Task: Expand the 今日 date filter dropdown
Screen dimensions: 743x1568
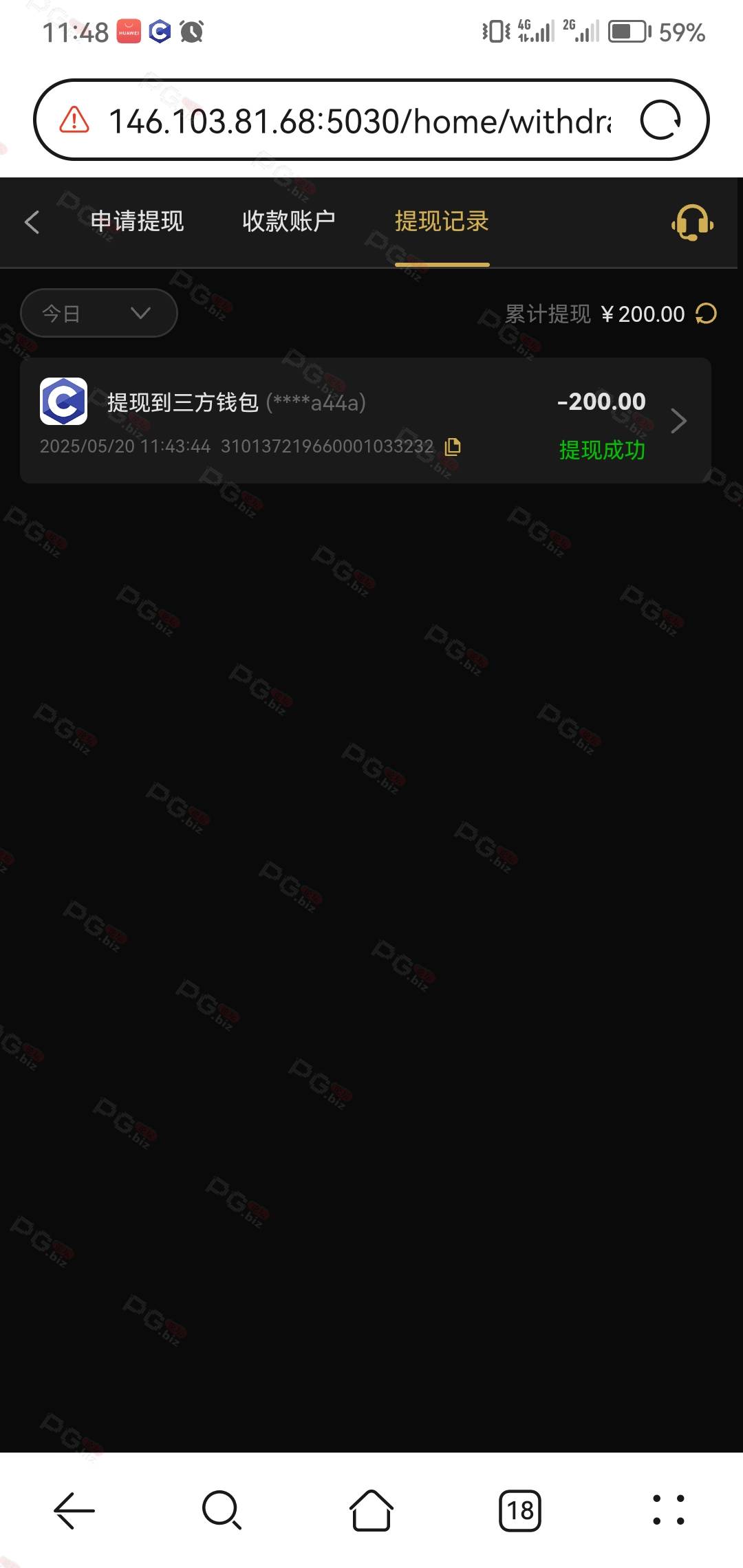Action: [x=99, y=313]
